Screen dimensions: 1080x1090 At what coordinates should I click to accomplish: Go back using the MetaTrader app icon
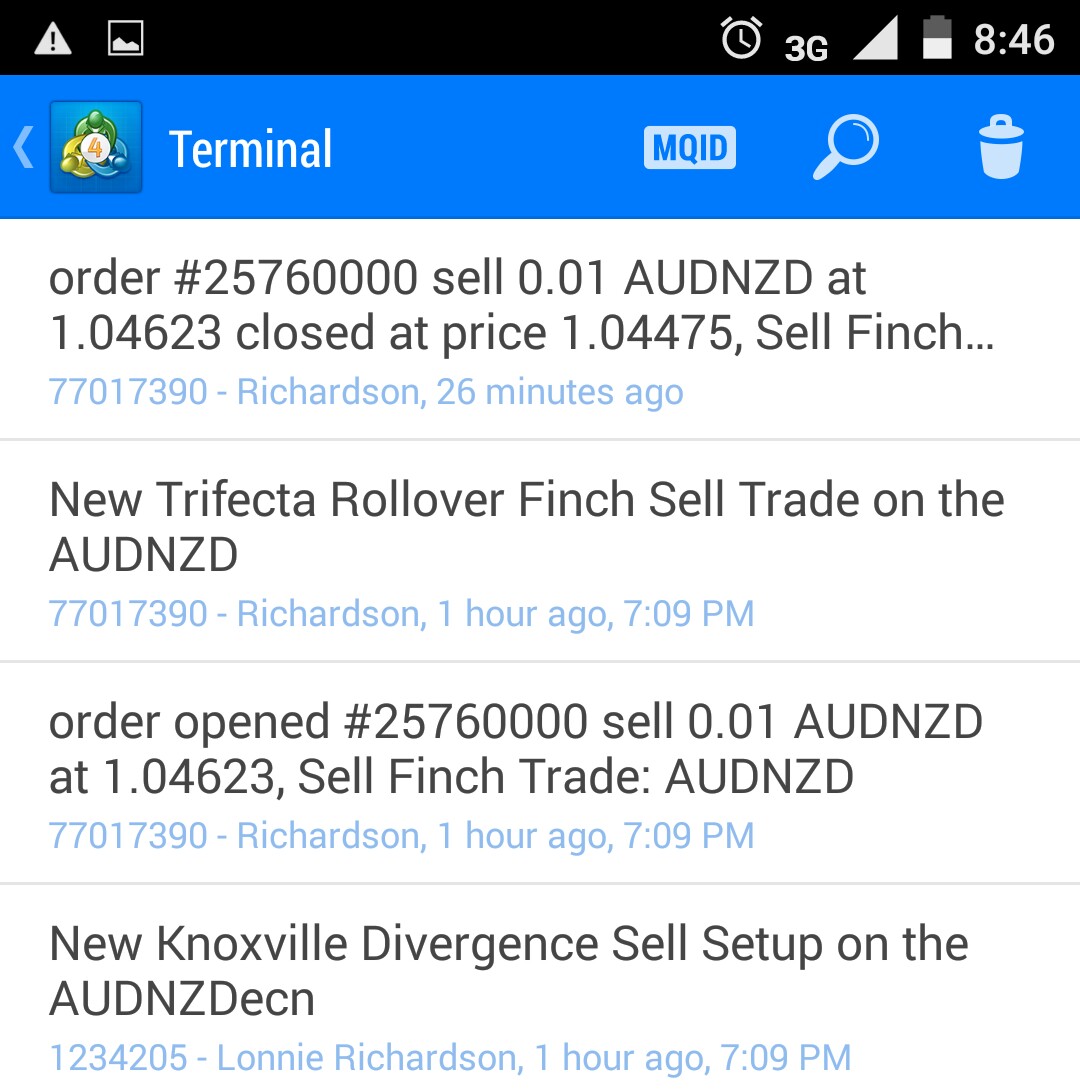tap(95, 147)
